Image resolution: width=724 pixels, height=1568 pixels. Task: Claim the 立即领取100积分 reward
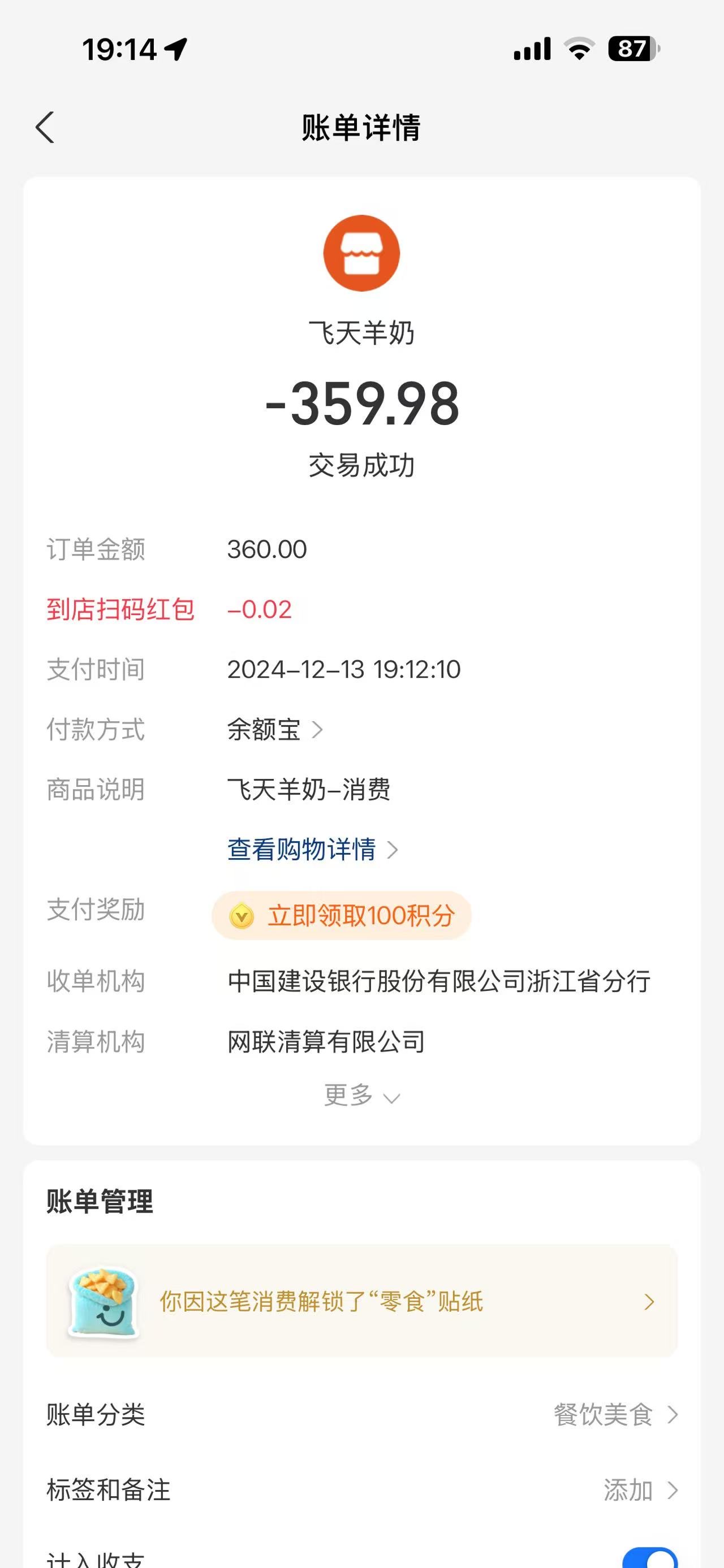(x=342, y=916)
